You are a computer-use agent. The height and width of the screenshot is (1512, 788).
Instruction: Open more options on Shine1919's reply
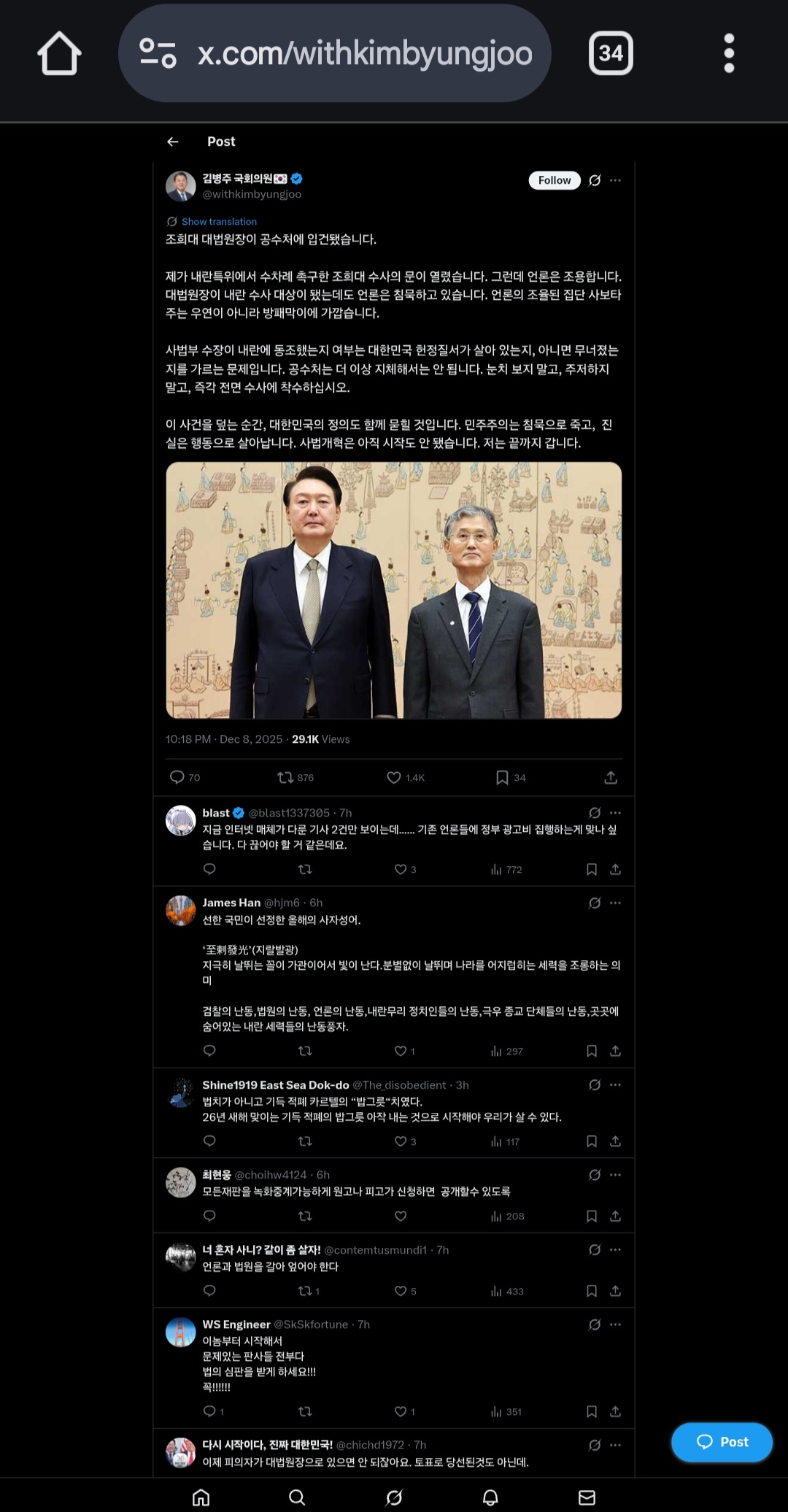tap(615, 1085)
